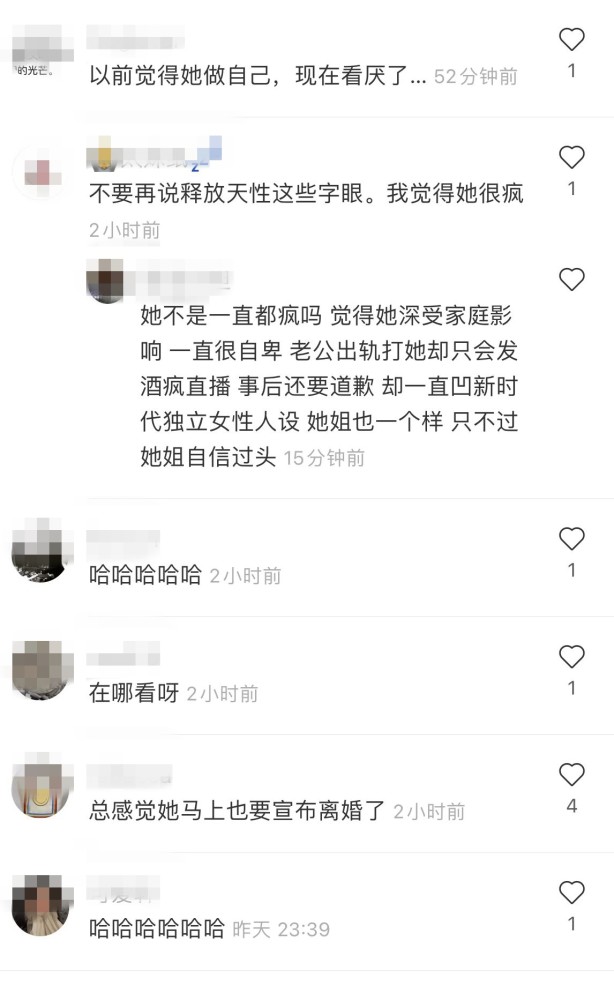
Task: Like the "哈哈哈哈哈哈" comment from 昨天 23:39
Action: pos(571,892)
